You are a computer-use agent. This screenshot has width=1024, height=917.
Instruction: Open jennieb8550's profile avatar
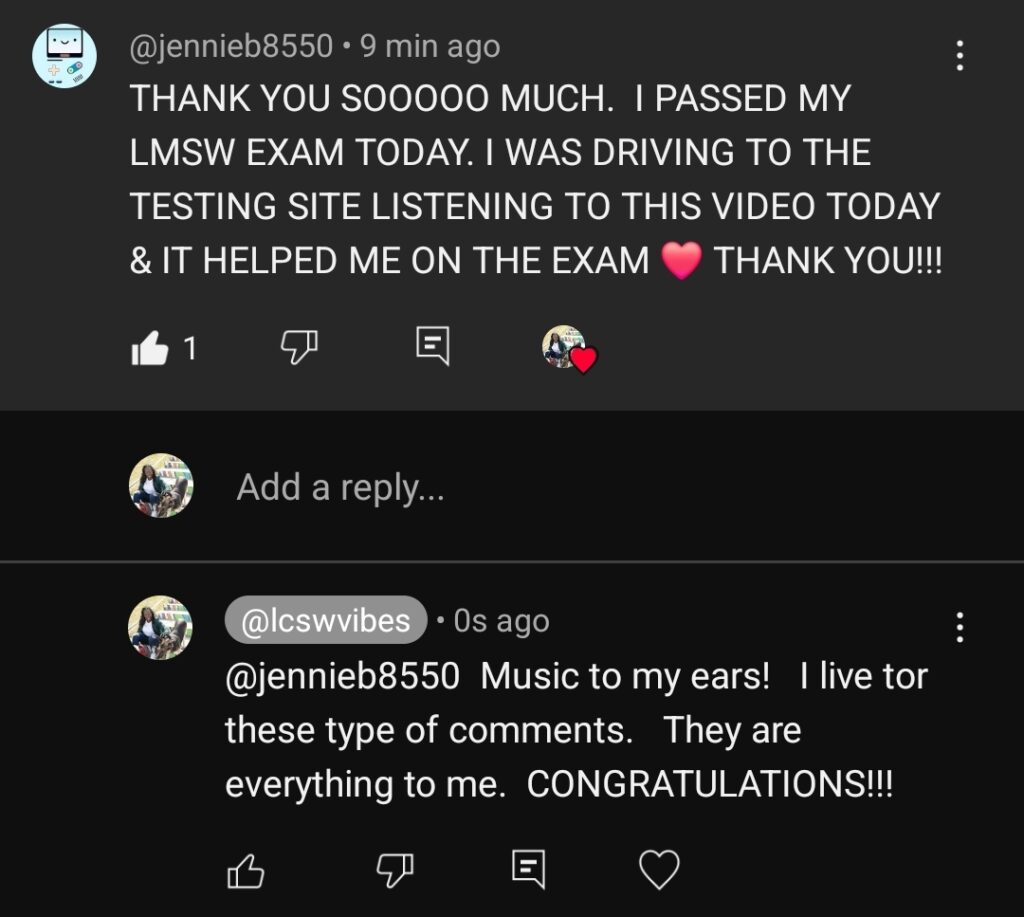click(65, 56)
